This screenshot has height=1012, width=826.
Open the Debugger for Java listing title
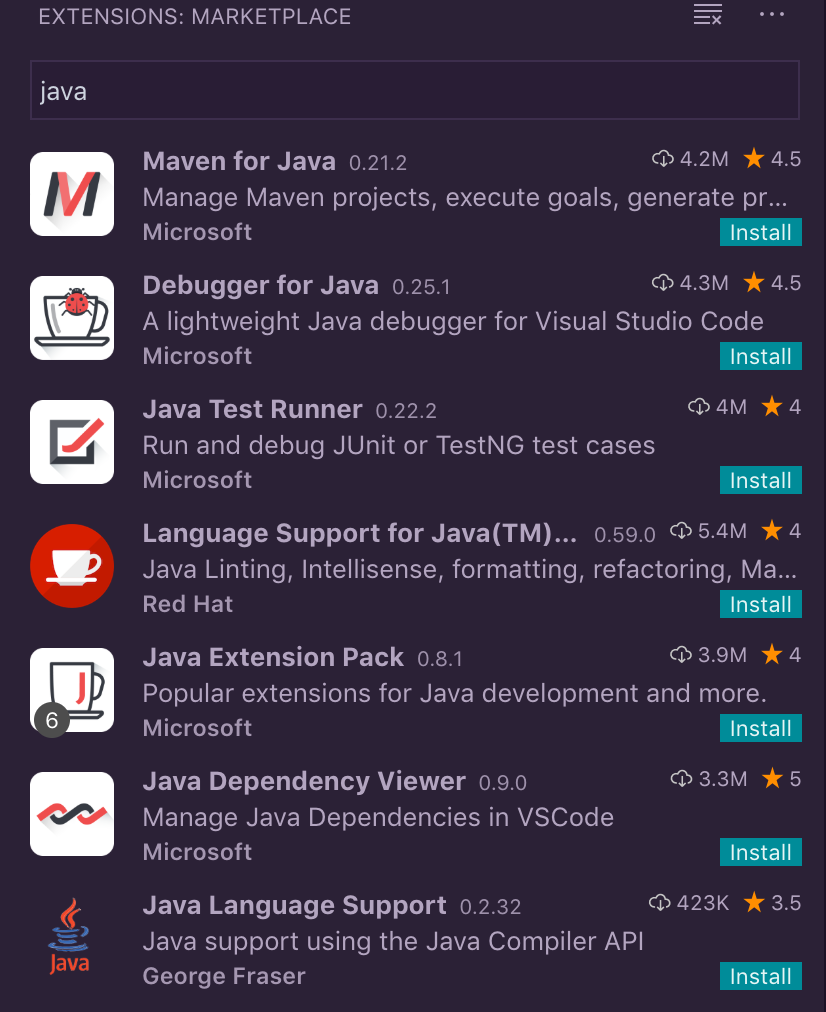[261, 285]
